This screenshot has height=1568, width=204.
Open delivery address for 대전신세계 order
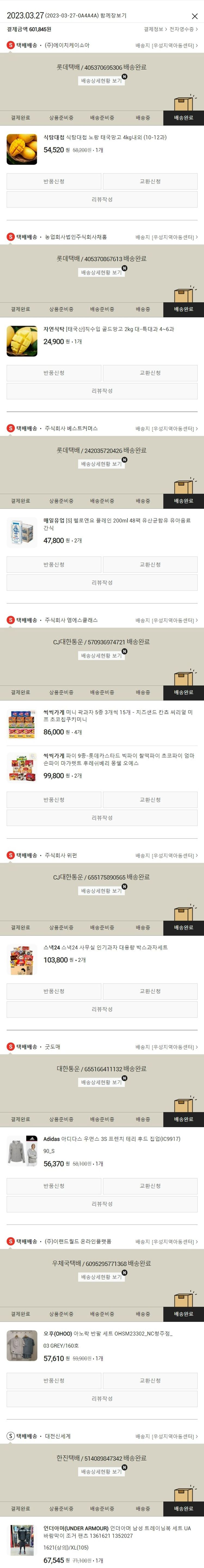pyautogui.click(x=166, y=1436)
